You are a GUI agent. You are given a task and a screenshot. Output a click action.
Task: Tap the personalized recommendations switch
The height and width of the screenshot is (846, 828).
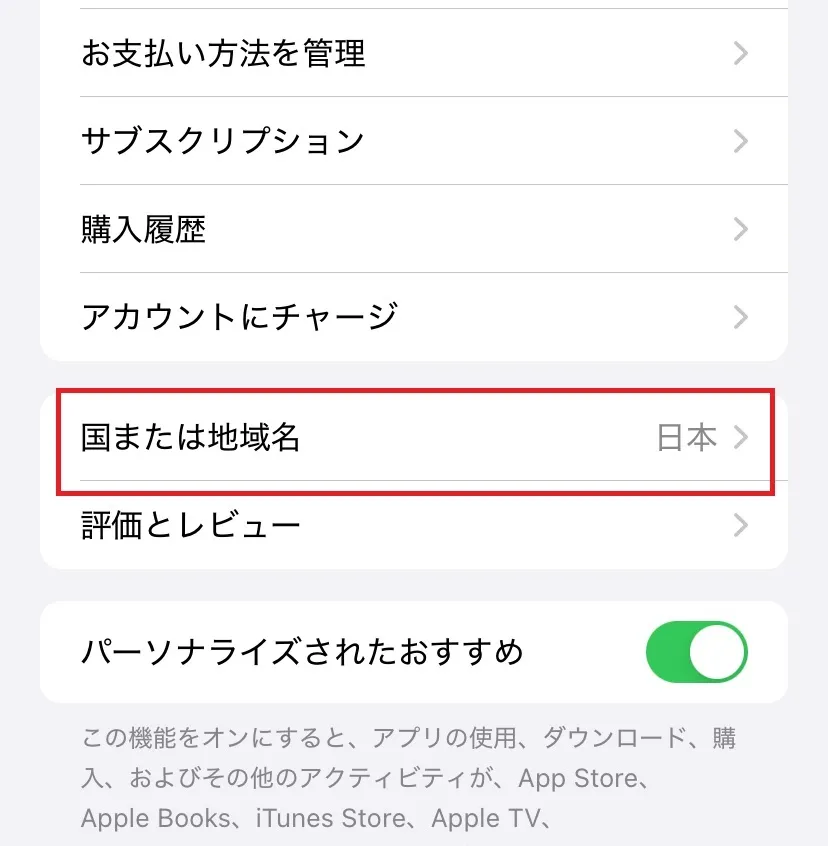[x=696, y=651]
